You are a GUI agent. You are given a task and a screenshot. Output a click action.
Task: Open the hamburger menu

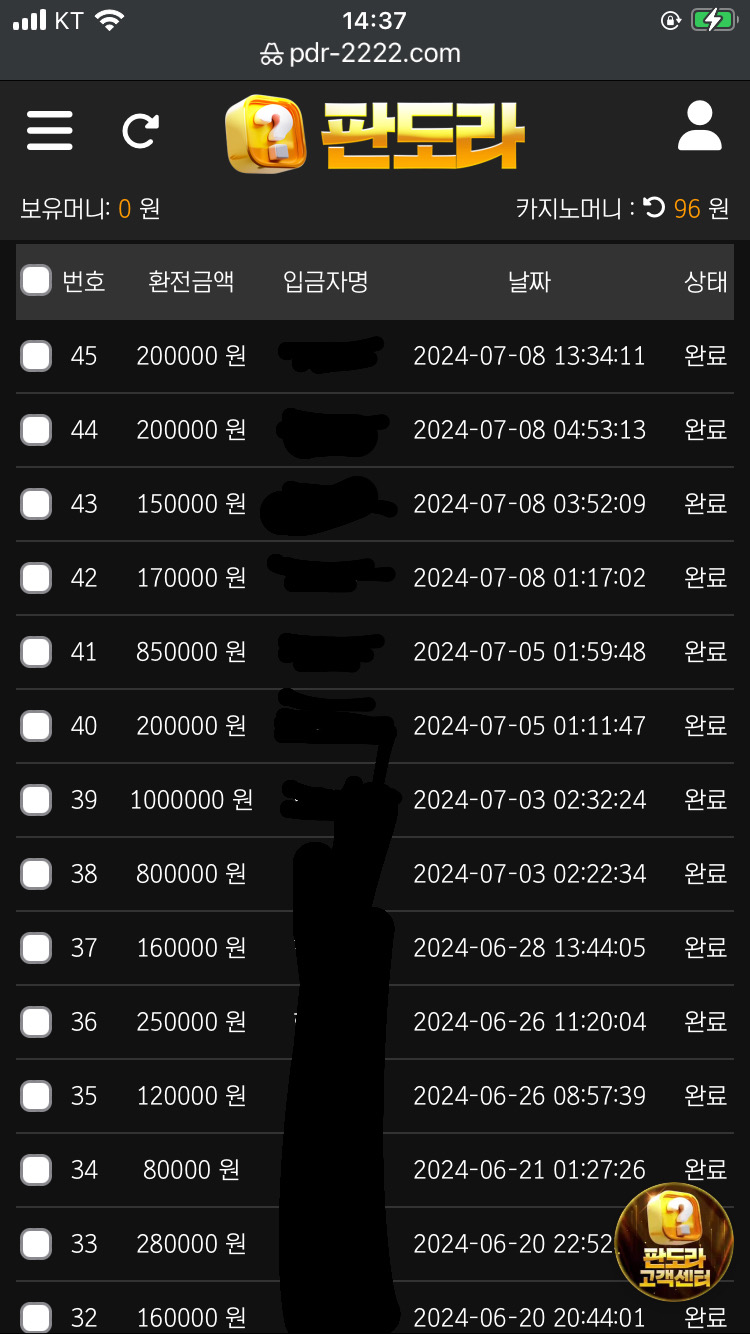click(50, 131)
